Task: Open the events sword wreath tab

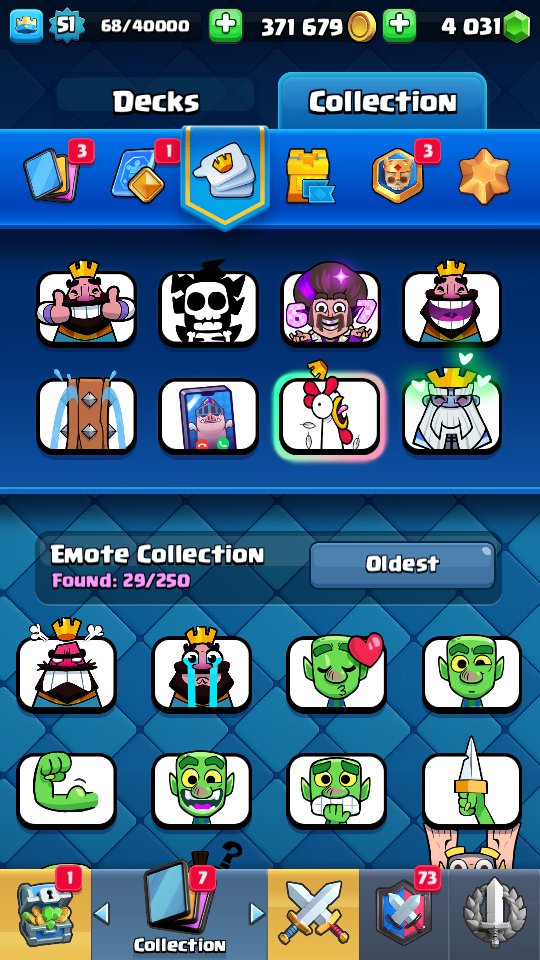Action: click(x=495, y=914)
